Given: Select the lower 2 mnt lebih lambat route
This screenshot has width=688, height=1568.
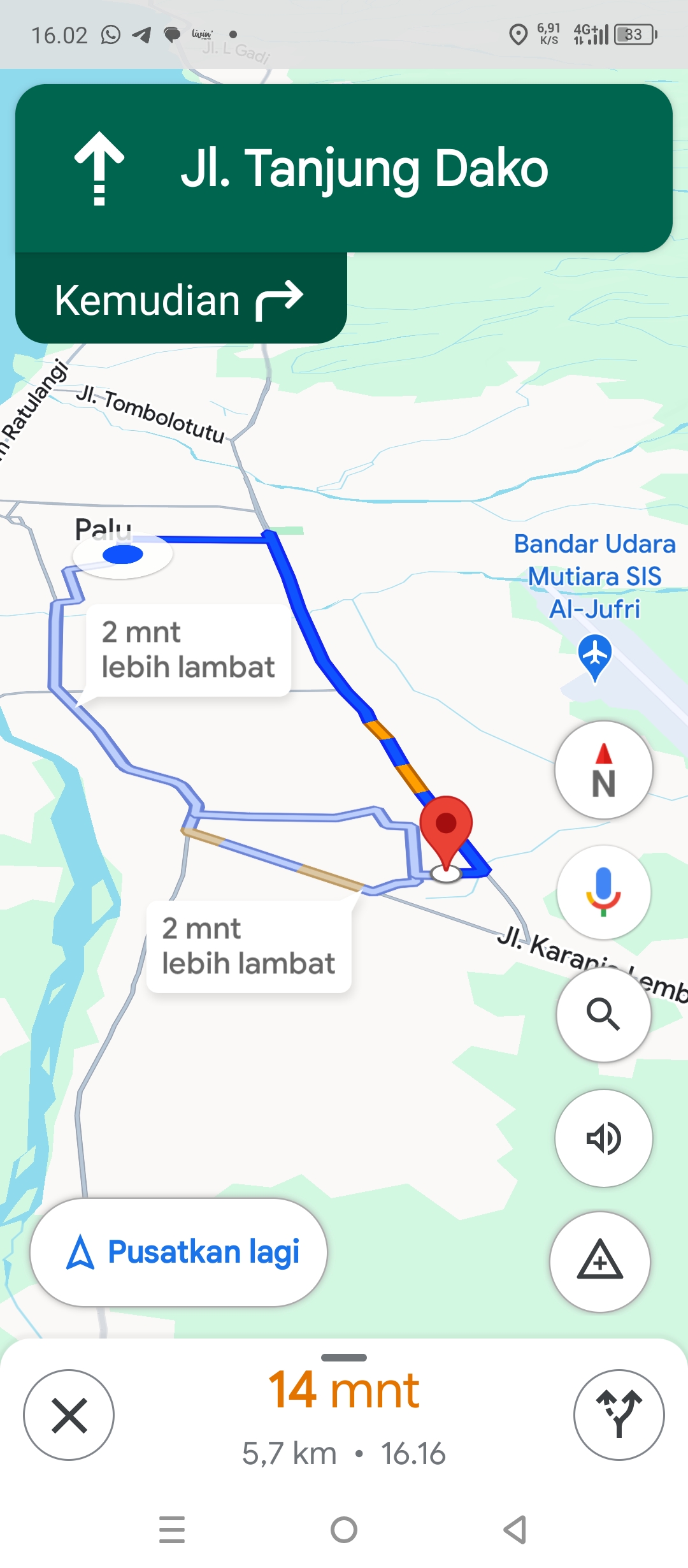Looking at the screenshot, I should (x=249, y=947).
